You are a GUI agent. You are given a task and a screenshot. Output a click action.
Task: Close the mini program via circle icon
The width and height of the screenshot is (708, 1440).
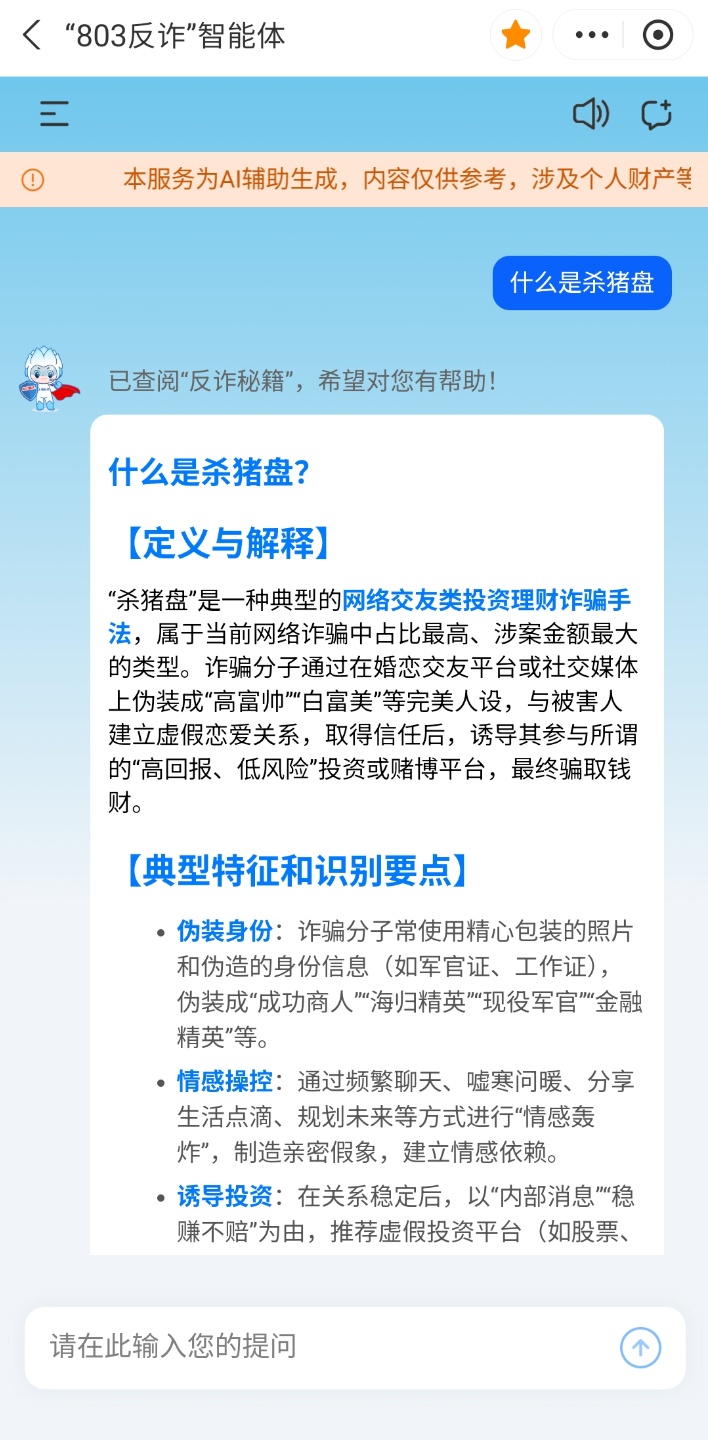coord(657,36)
